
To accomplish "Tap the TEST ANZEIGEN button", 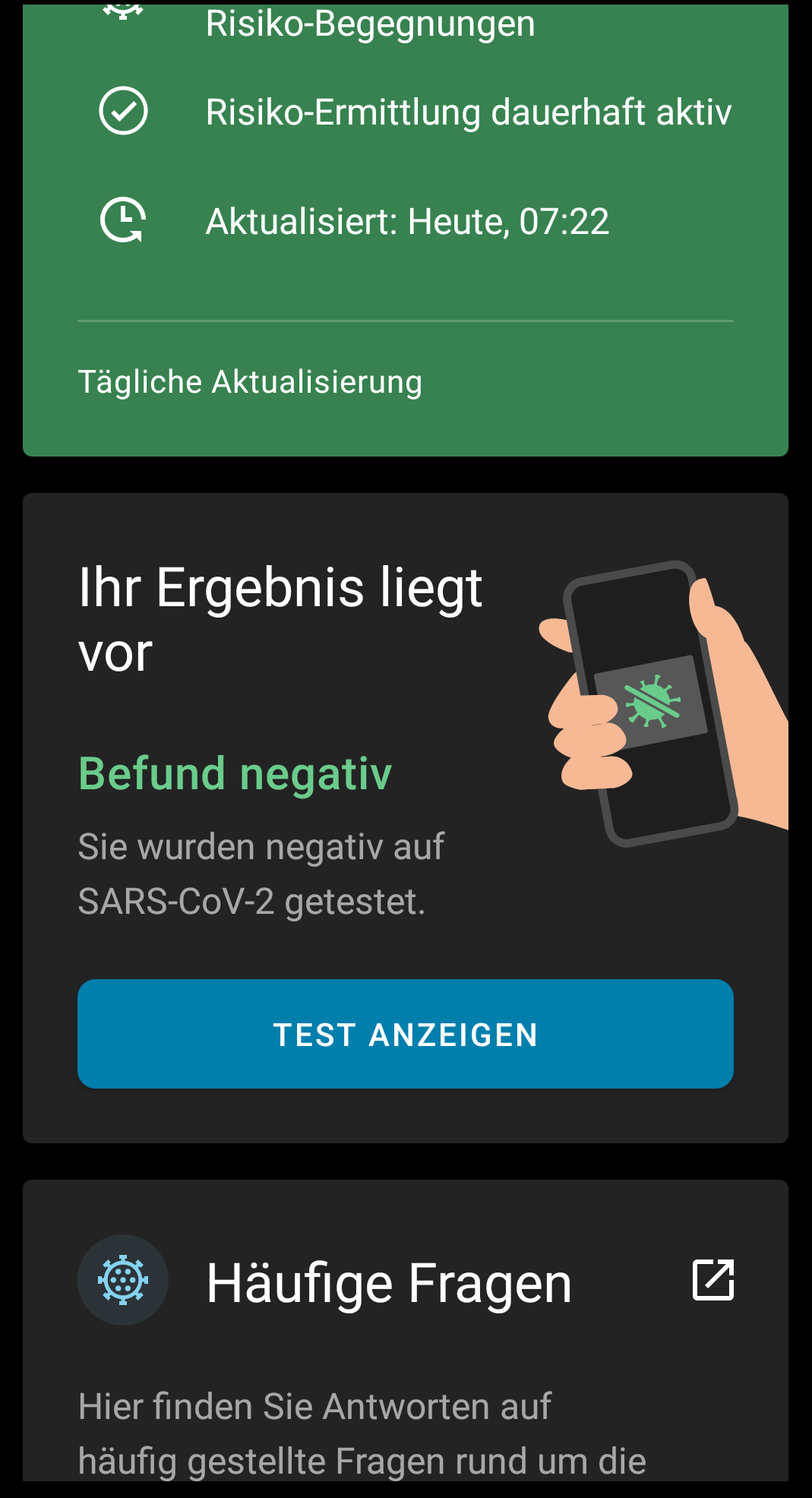I will pos(405,1034).
